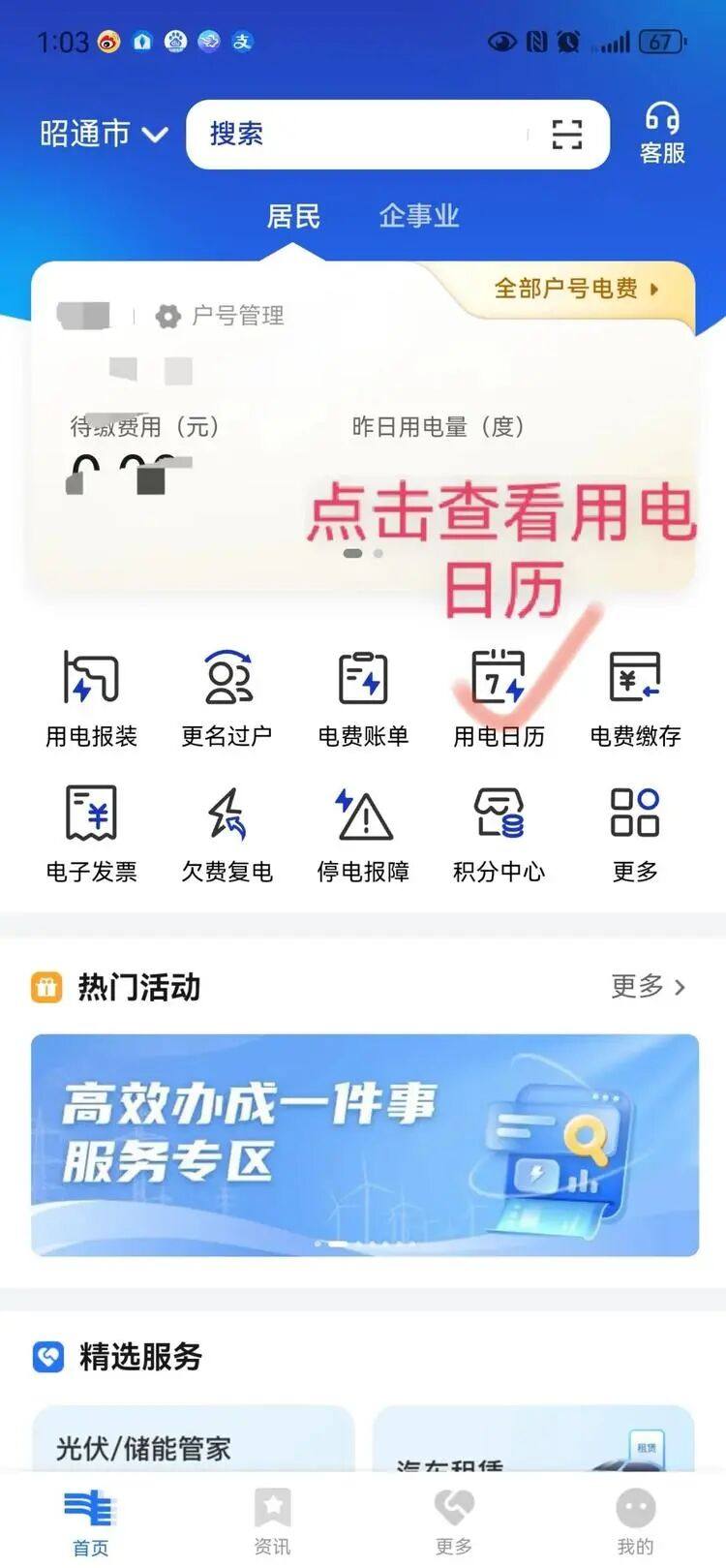
Task: Tap the 搜索 search box
Action: pyautogui.click(x=368, y=134)
